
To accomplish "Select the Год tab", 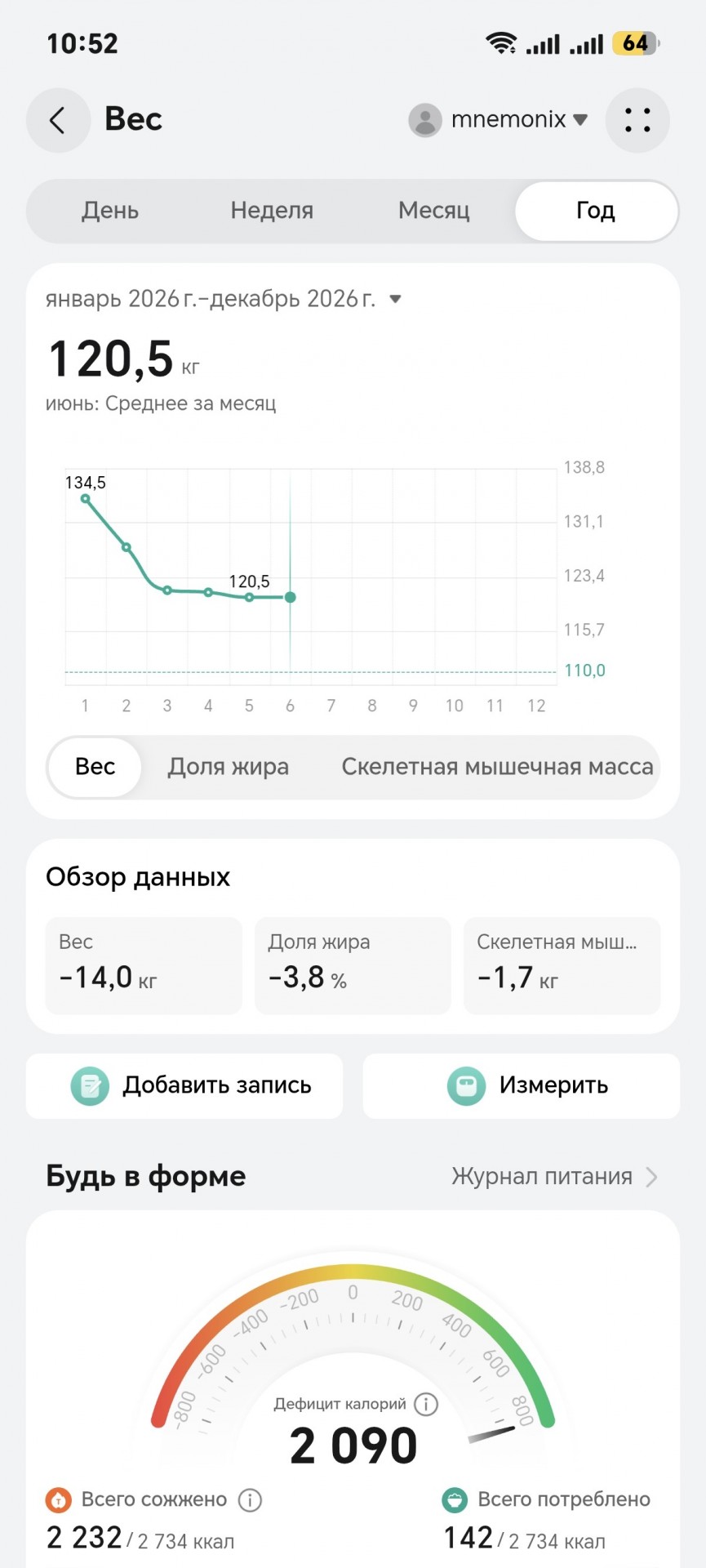I will [596, 211].
